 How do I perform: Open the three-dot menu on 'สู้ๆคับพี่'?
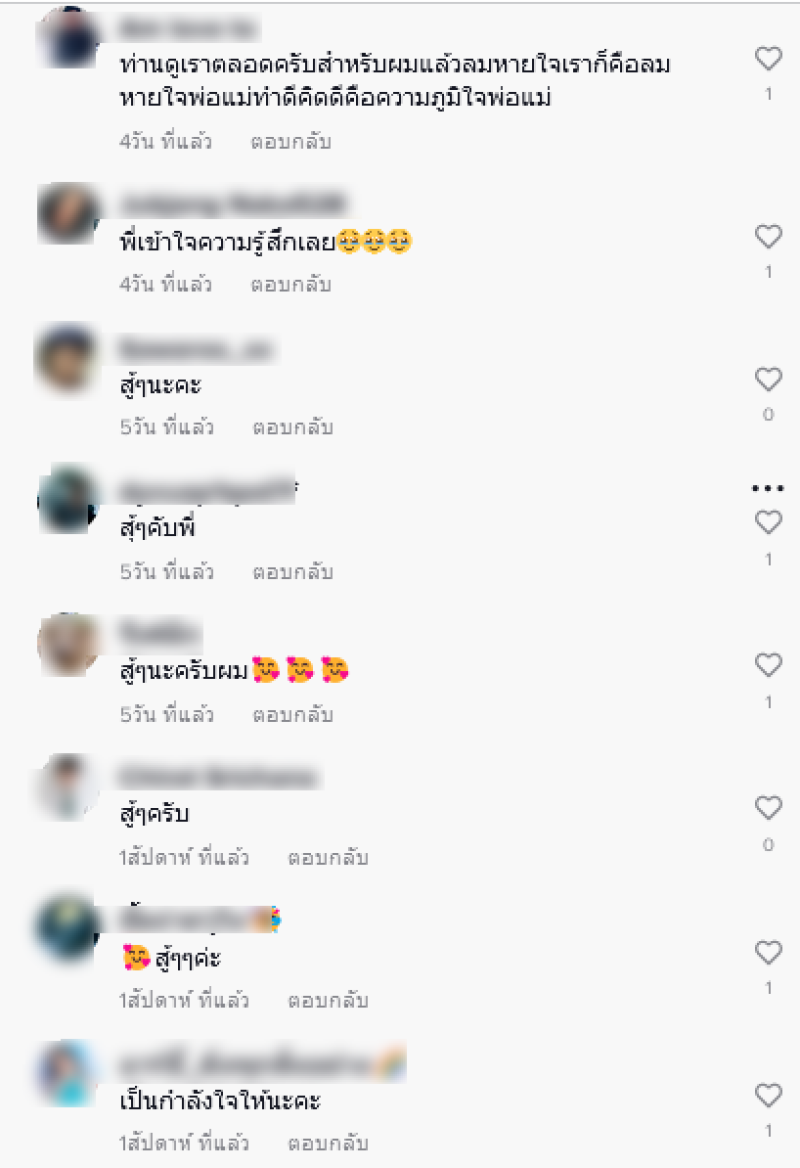point(768,488)
